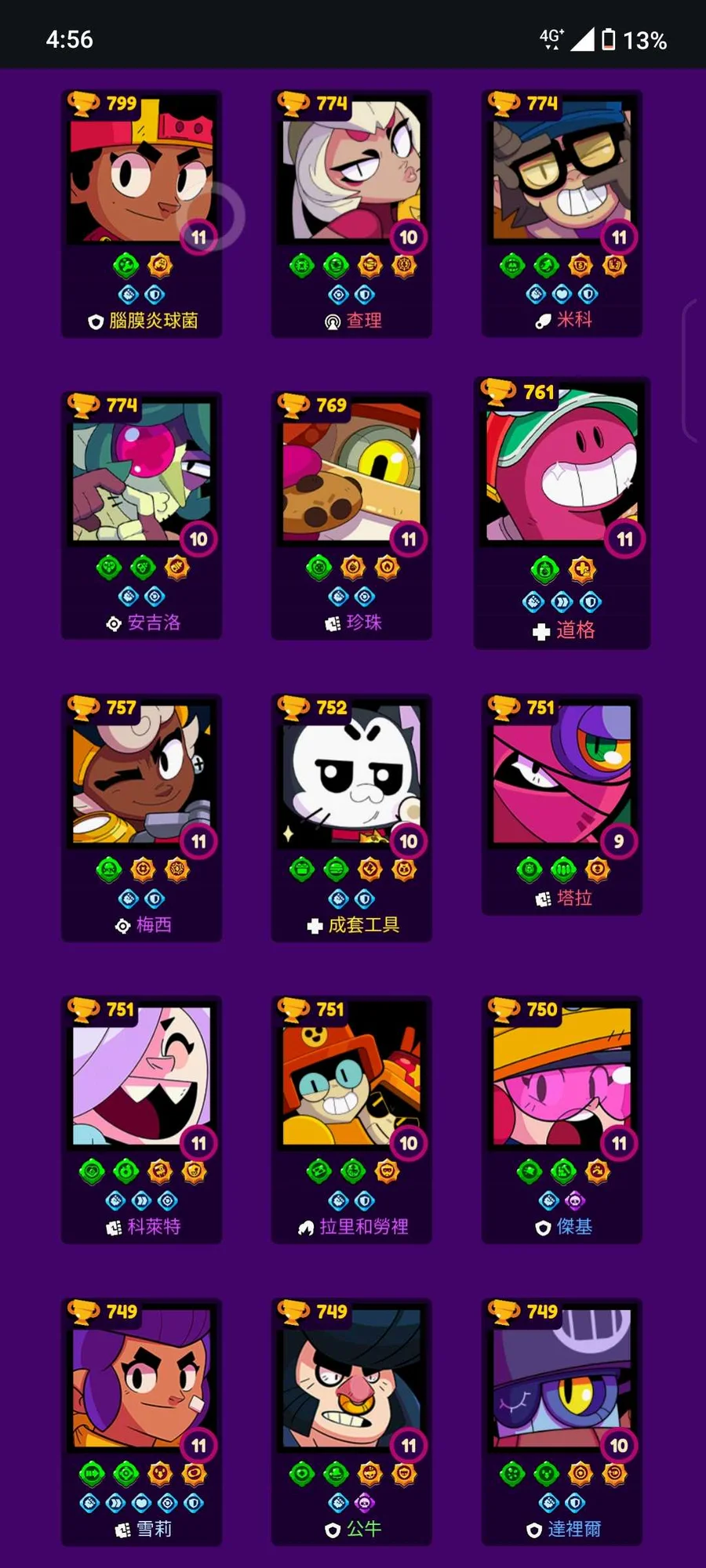706x1568 pixels.
Task: View the 梅西 brawler card
Action: 141,817
